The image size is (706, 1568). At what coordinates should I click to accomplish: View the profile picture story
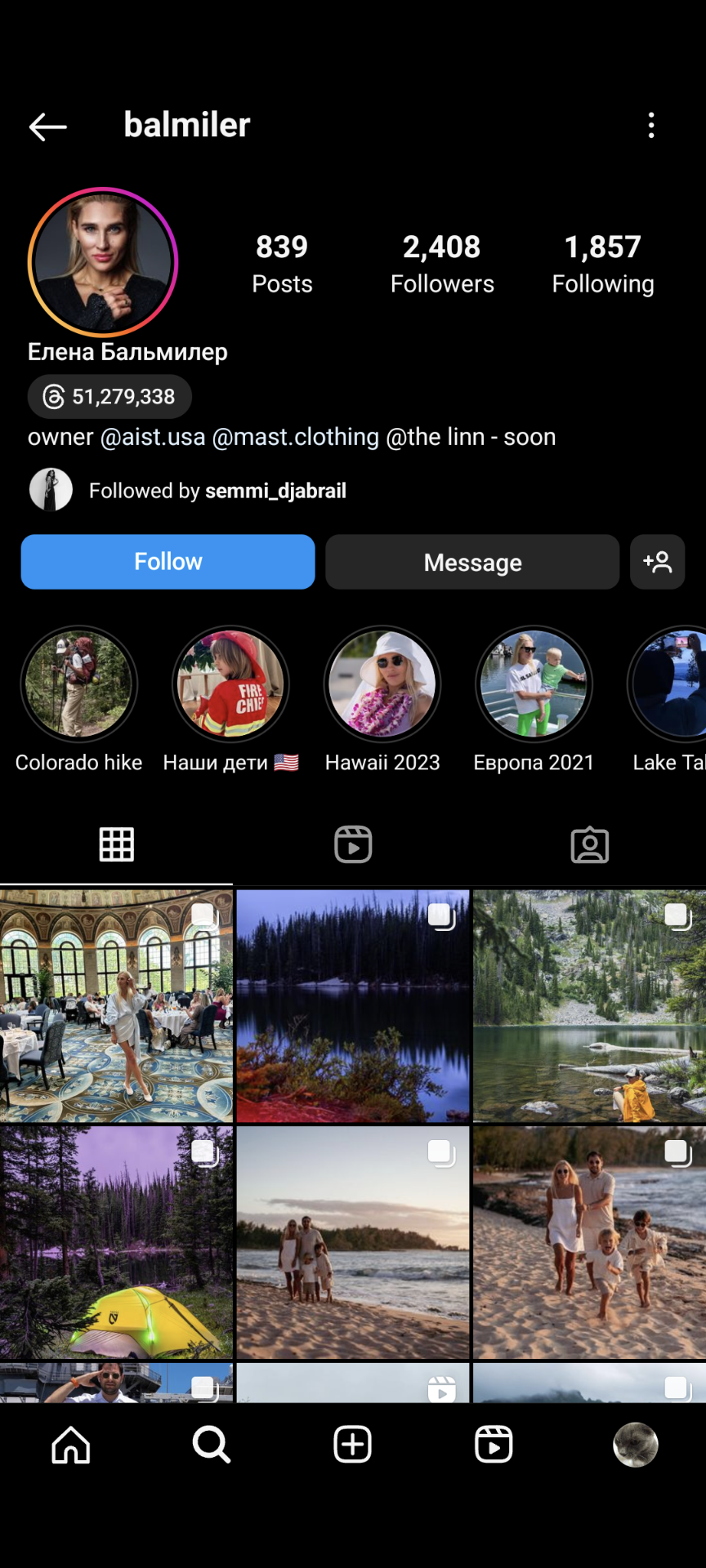pyautogui.click(x=103, y=262)
